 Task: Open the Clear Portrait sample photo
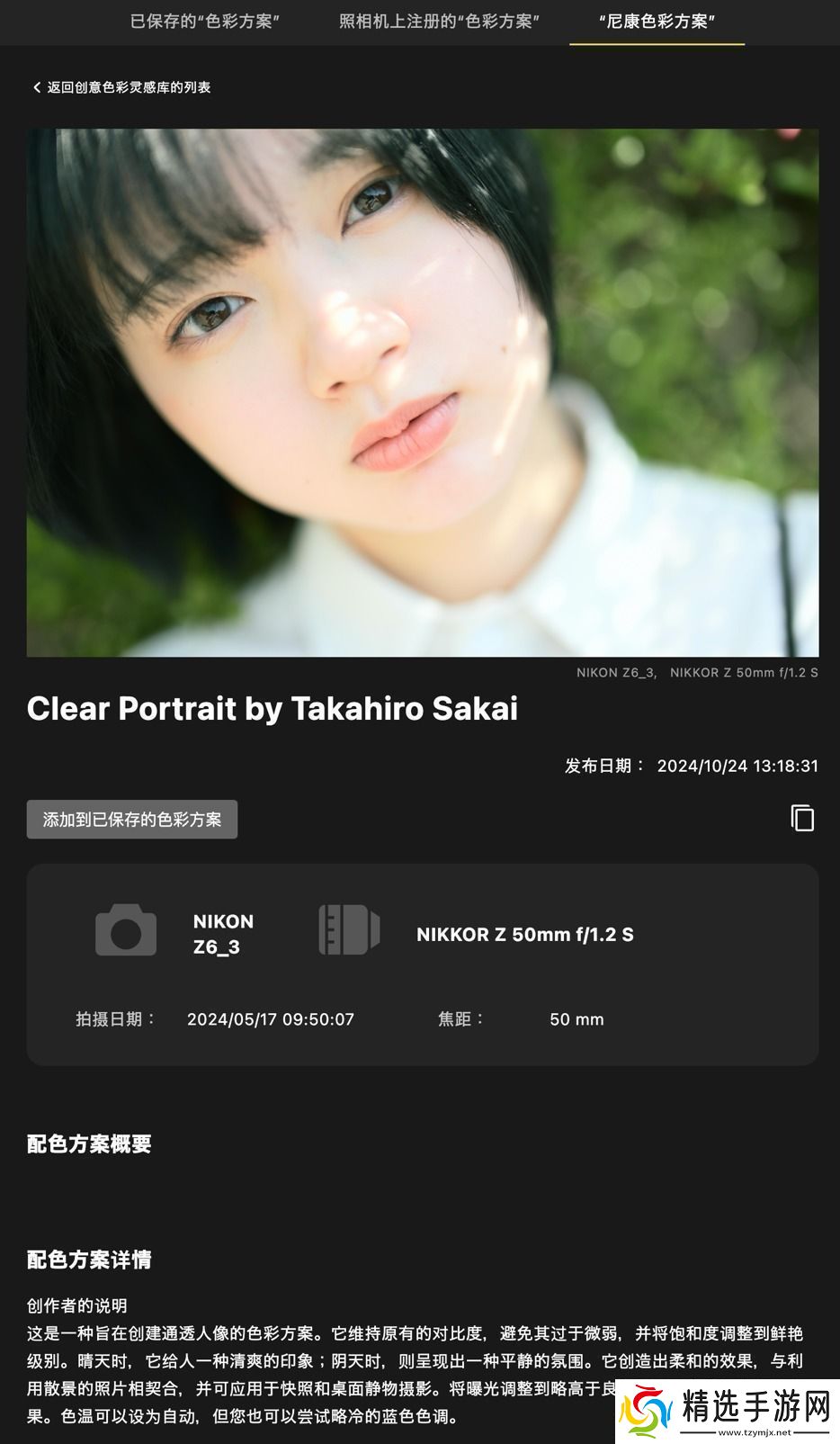pyautogui.click(x=423, y=392)
